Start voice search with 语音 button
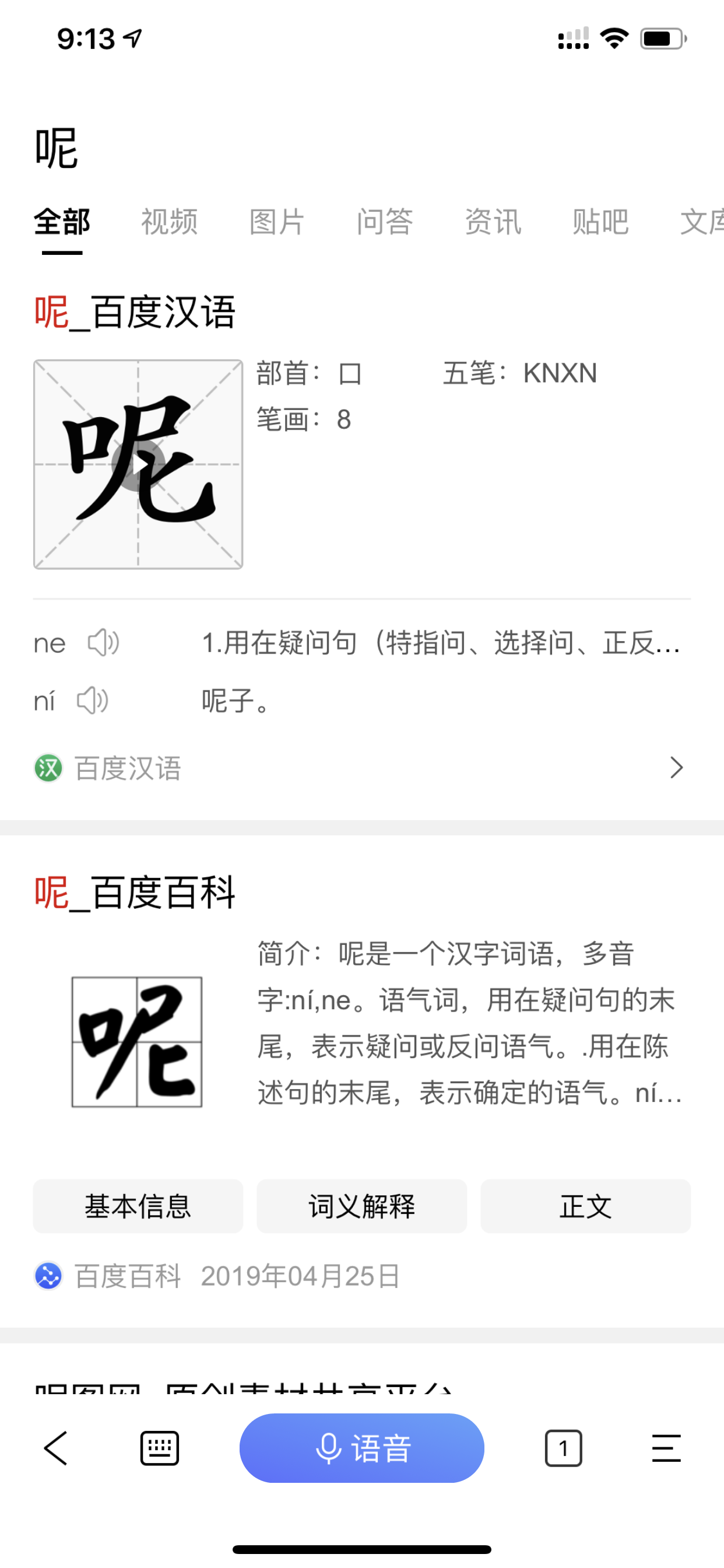This screenshot has width=724, height=1568. (361, 1447)
